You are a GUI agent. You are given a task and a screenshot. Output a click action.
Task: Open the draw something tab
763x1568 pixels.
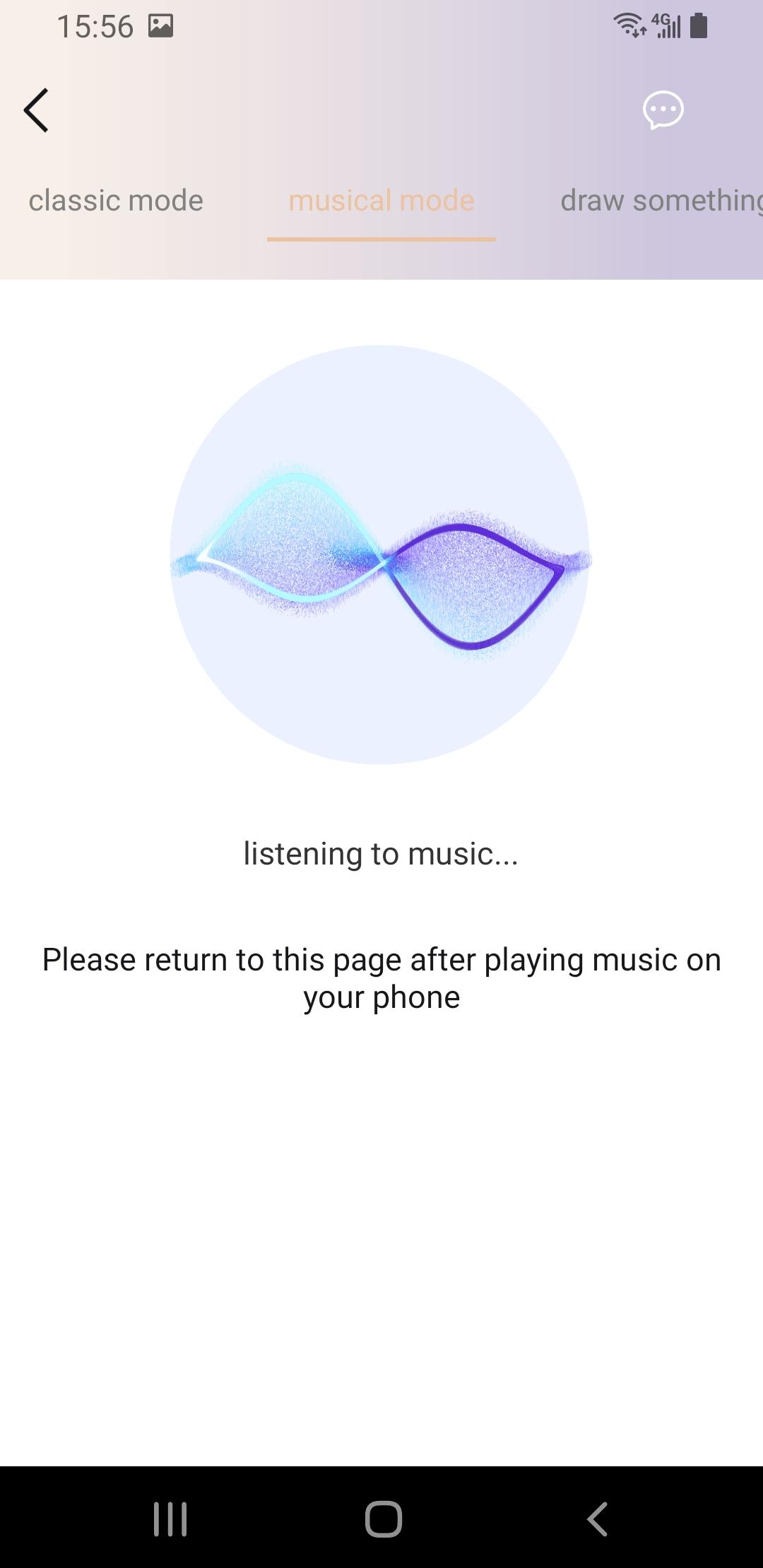pyautogui.click(x=660, y=201)
